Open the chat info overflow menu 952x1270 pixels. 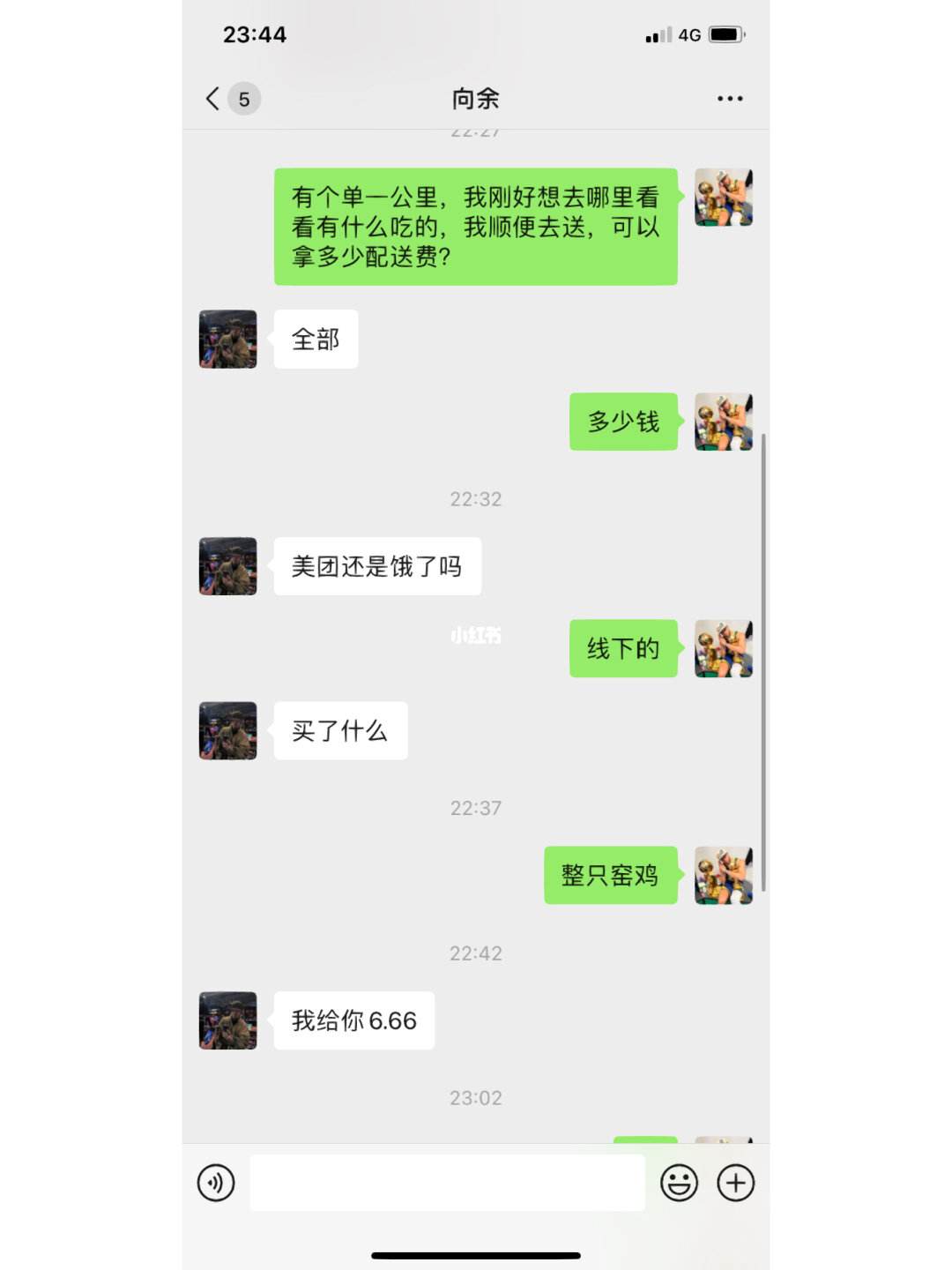pos(729,99)
